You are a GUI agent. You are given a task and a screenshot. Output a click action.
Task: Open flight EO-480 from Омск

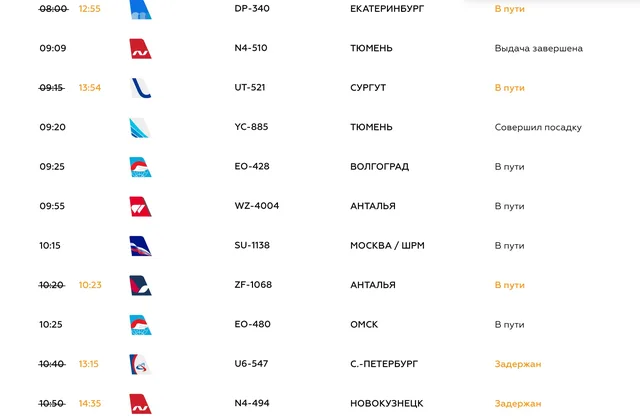[320, 324]
